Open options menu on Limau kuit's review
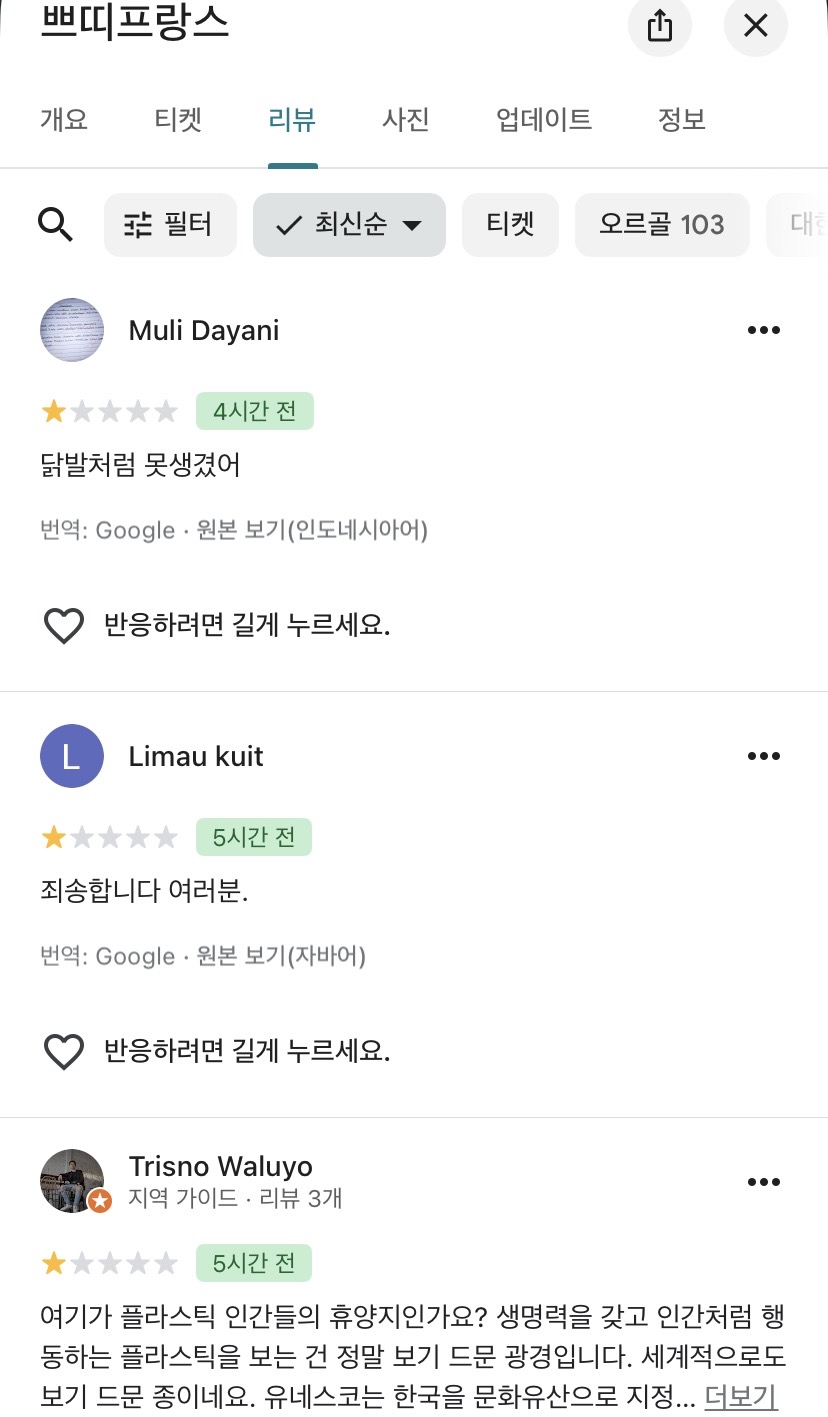This screenshot has width=828, height=1417. click(764, 755)
